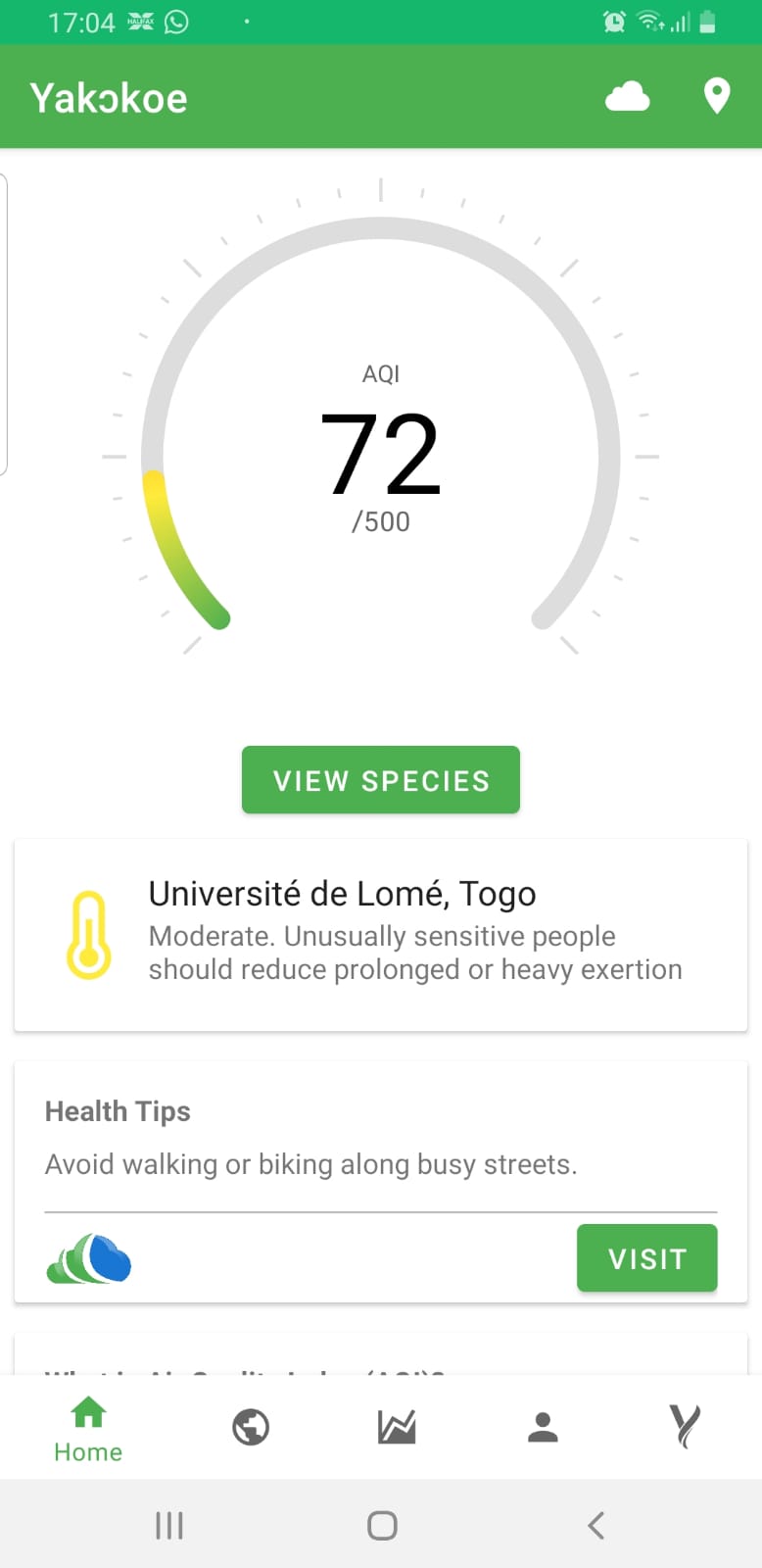This screenshot has height=1568, width=762.
Task: Switch to the profile person tab
Action: tap(543, 1427)
